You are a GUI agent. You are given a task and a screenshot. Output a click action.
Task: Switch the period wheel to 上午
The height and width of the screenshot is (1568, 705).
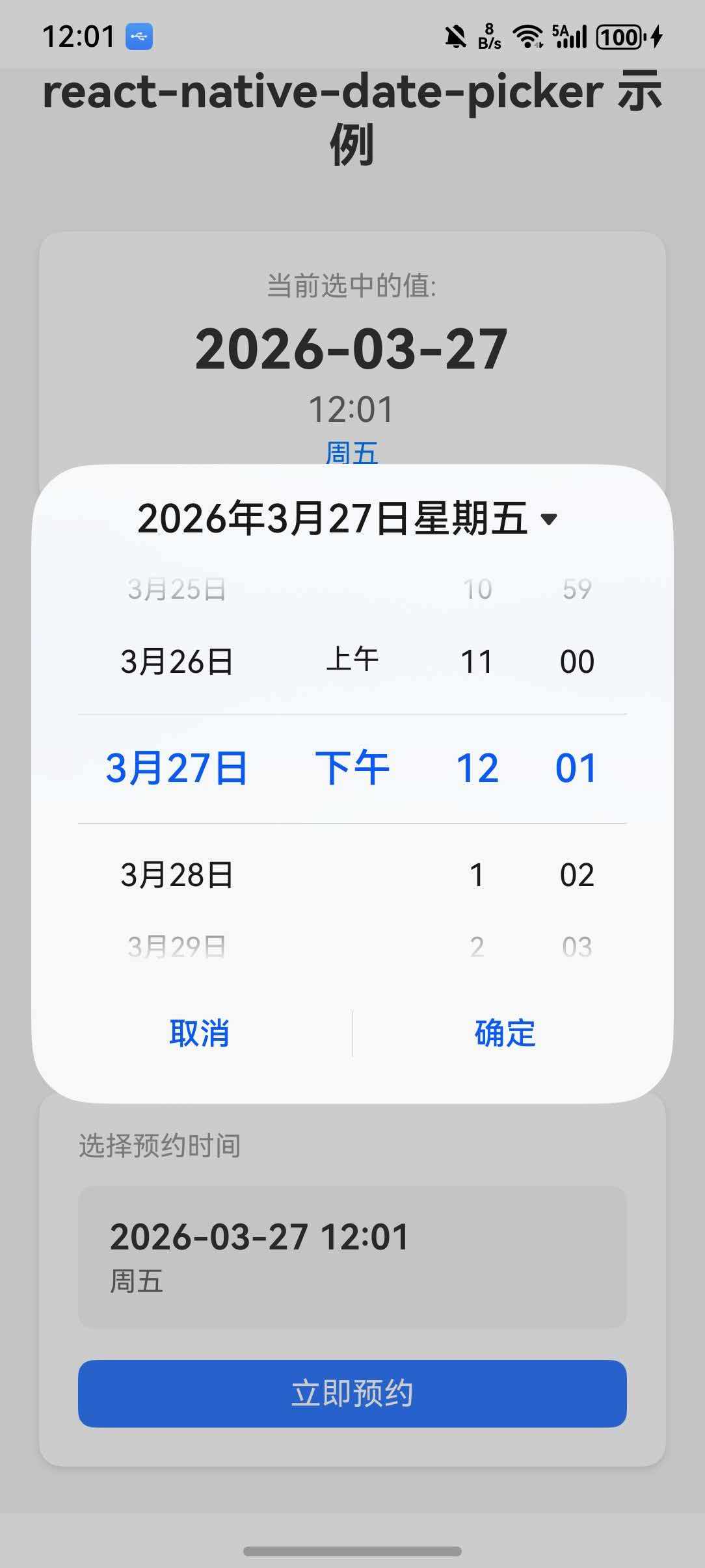tap(352, 659)
